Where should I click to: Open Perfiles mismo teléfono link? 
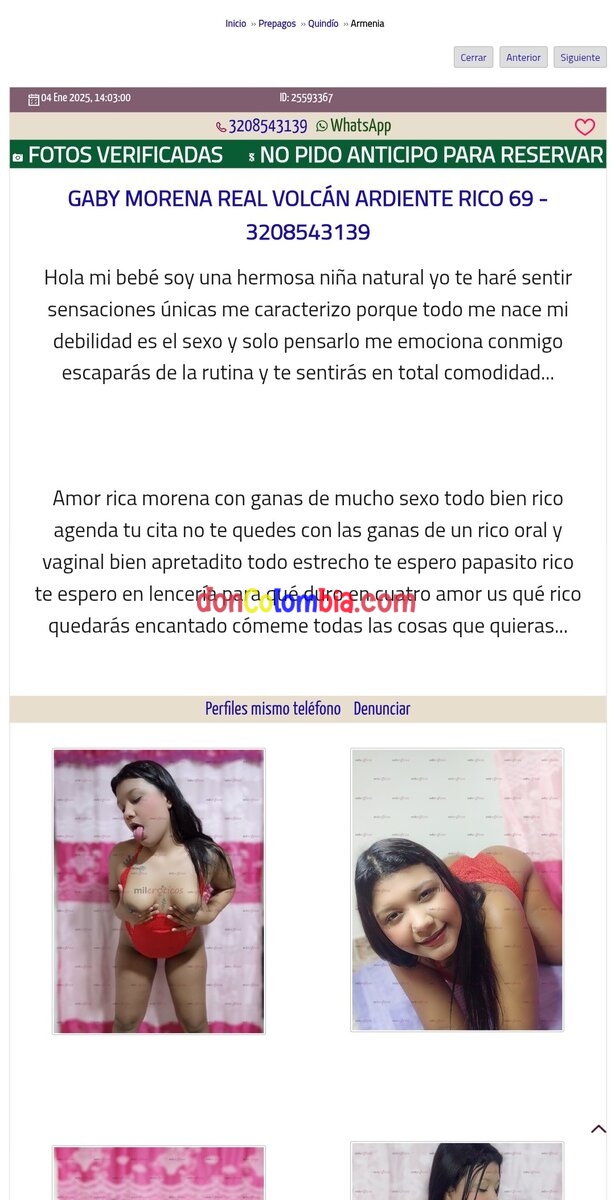click(272, 708)
